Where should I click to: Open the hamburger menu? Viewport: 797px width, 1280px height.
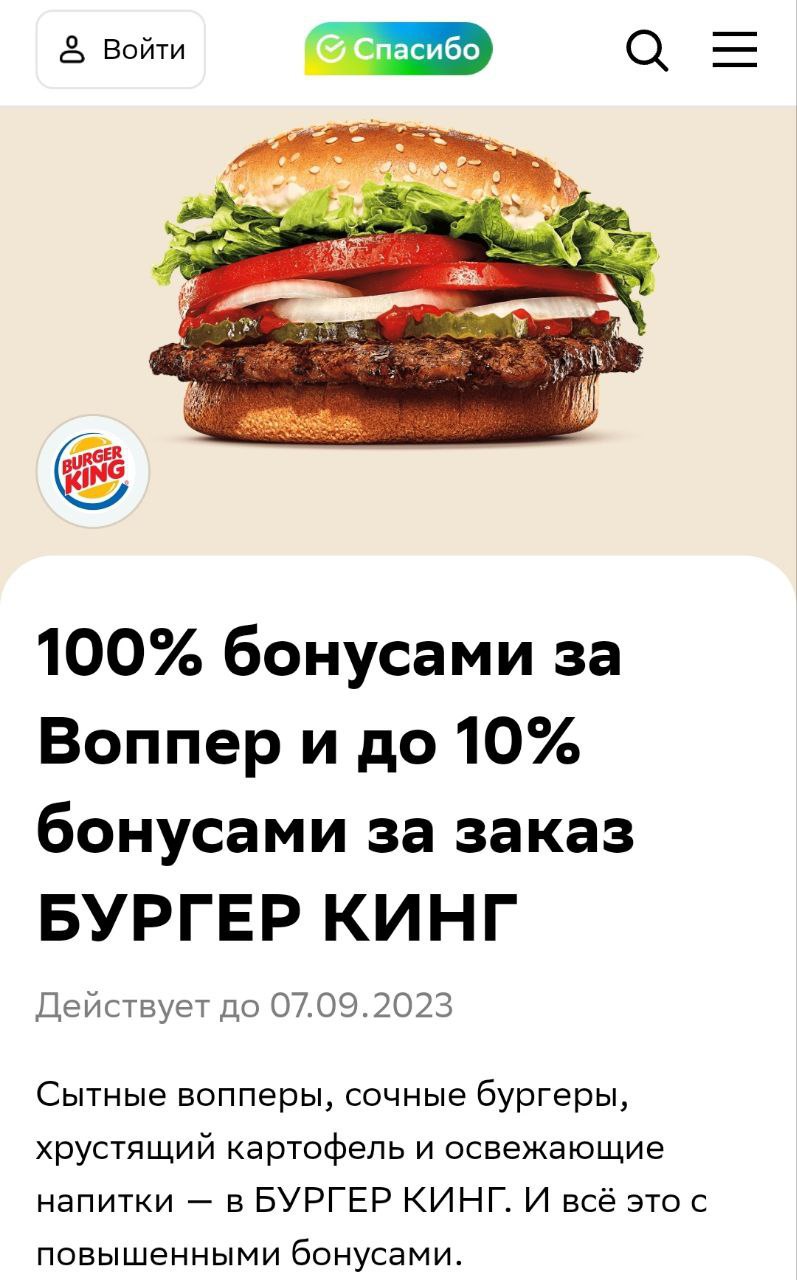[735, 49]
